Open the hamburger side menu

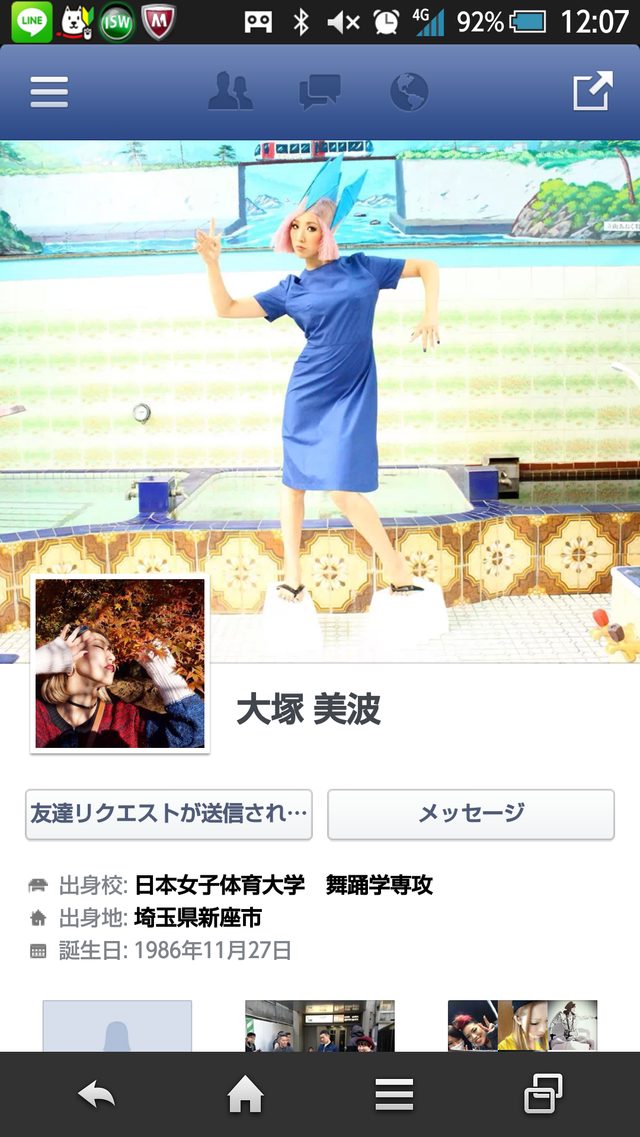pyautogui.click(x=49, y=92)
